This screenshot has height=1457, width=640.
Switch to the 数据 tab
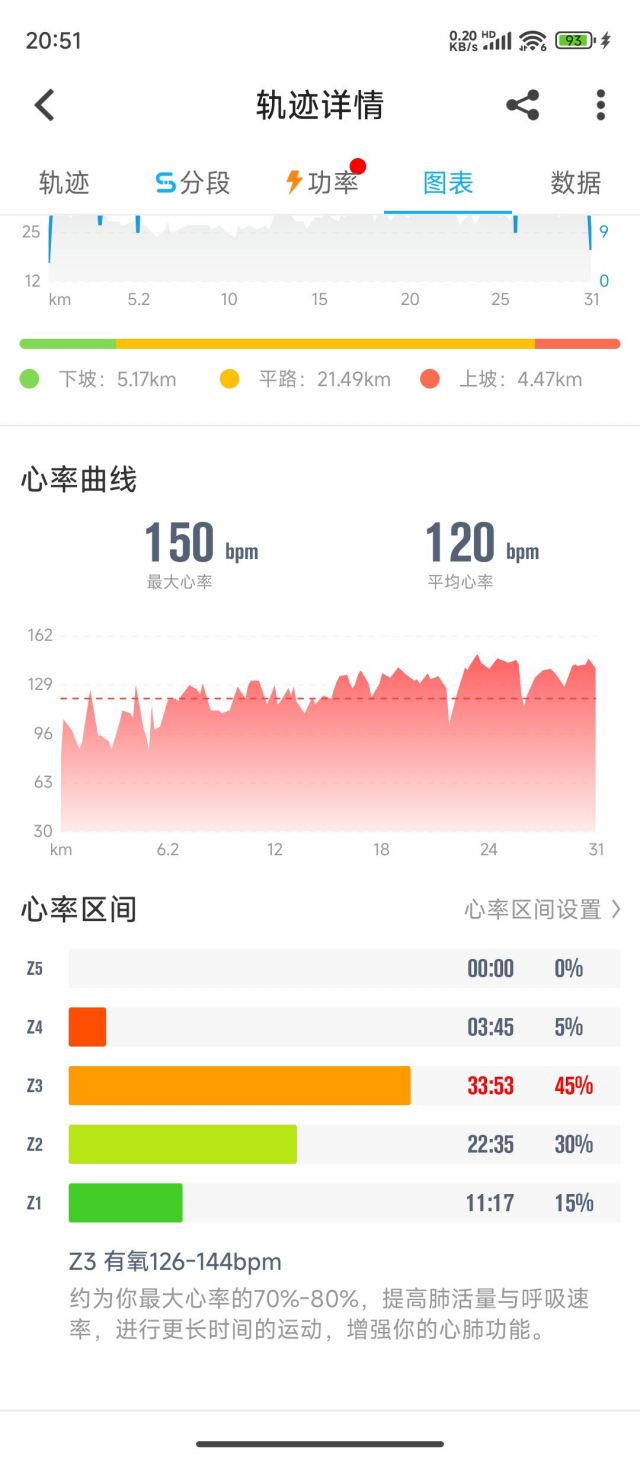576,183
